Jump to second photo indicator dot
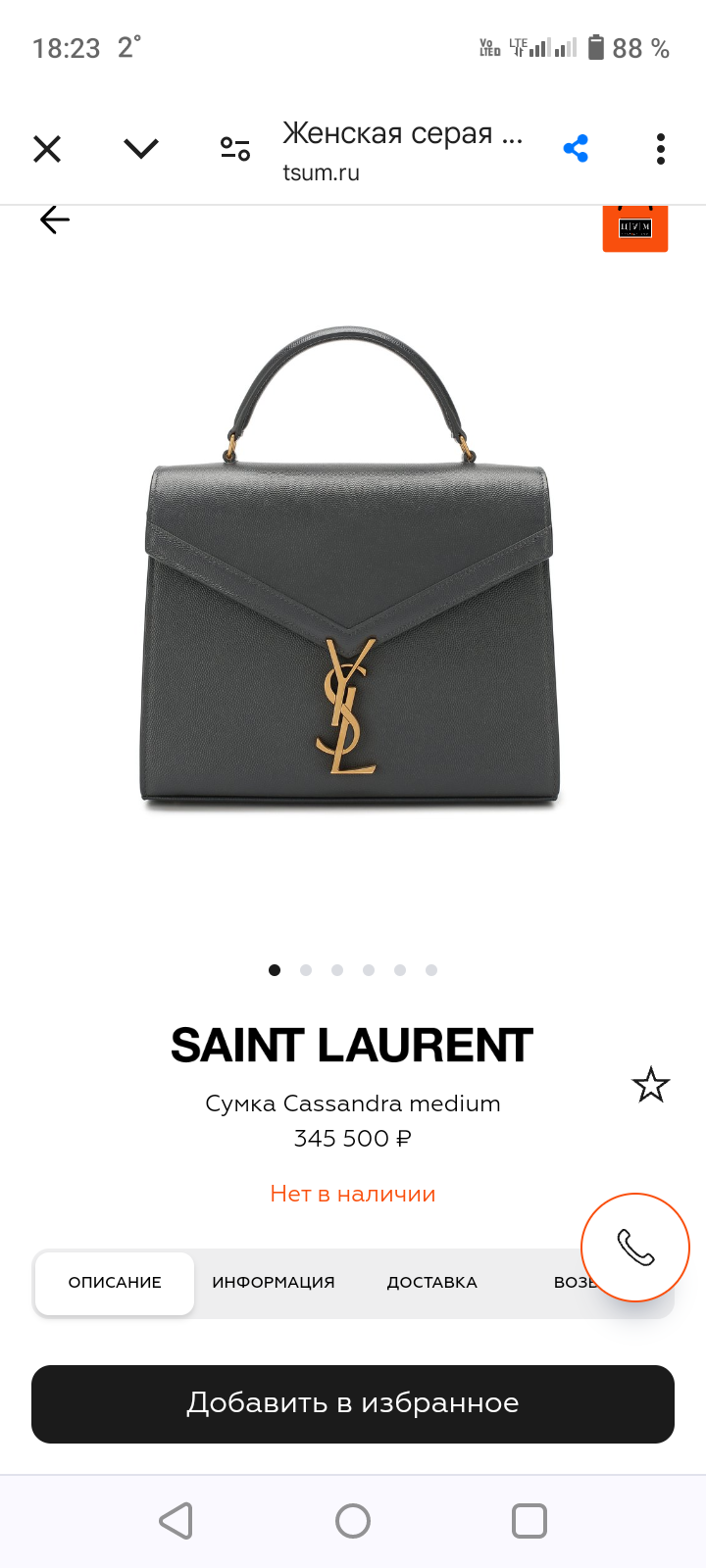706x1568 pixels. click(x=306, y=970)
